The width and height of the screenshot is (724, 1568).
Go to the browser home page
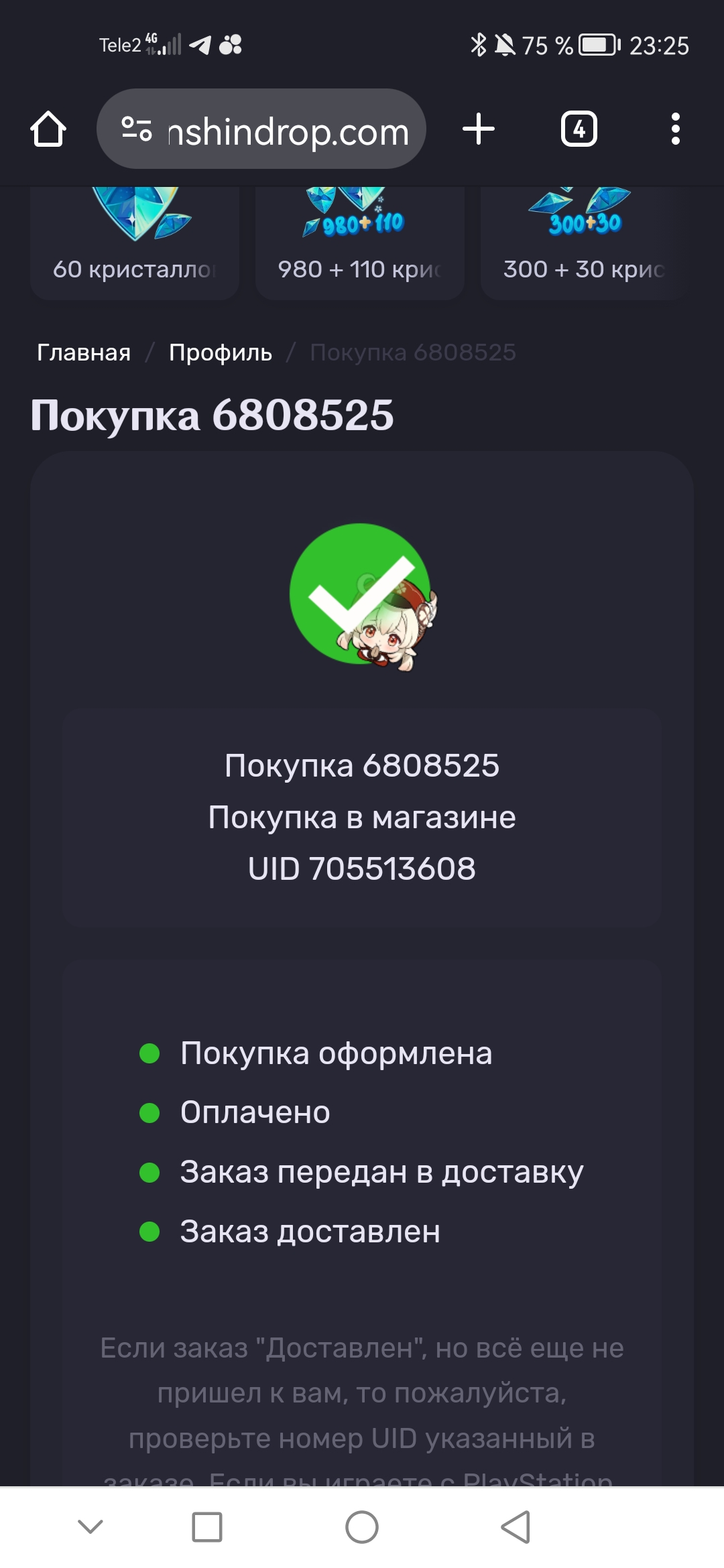pos(48,129)
